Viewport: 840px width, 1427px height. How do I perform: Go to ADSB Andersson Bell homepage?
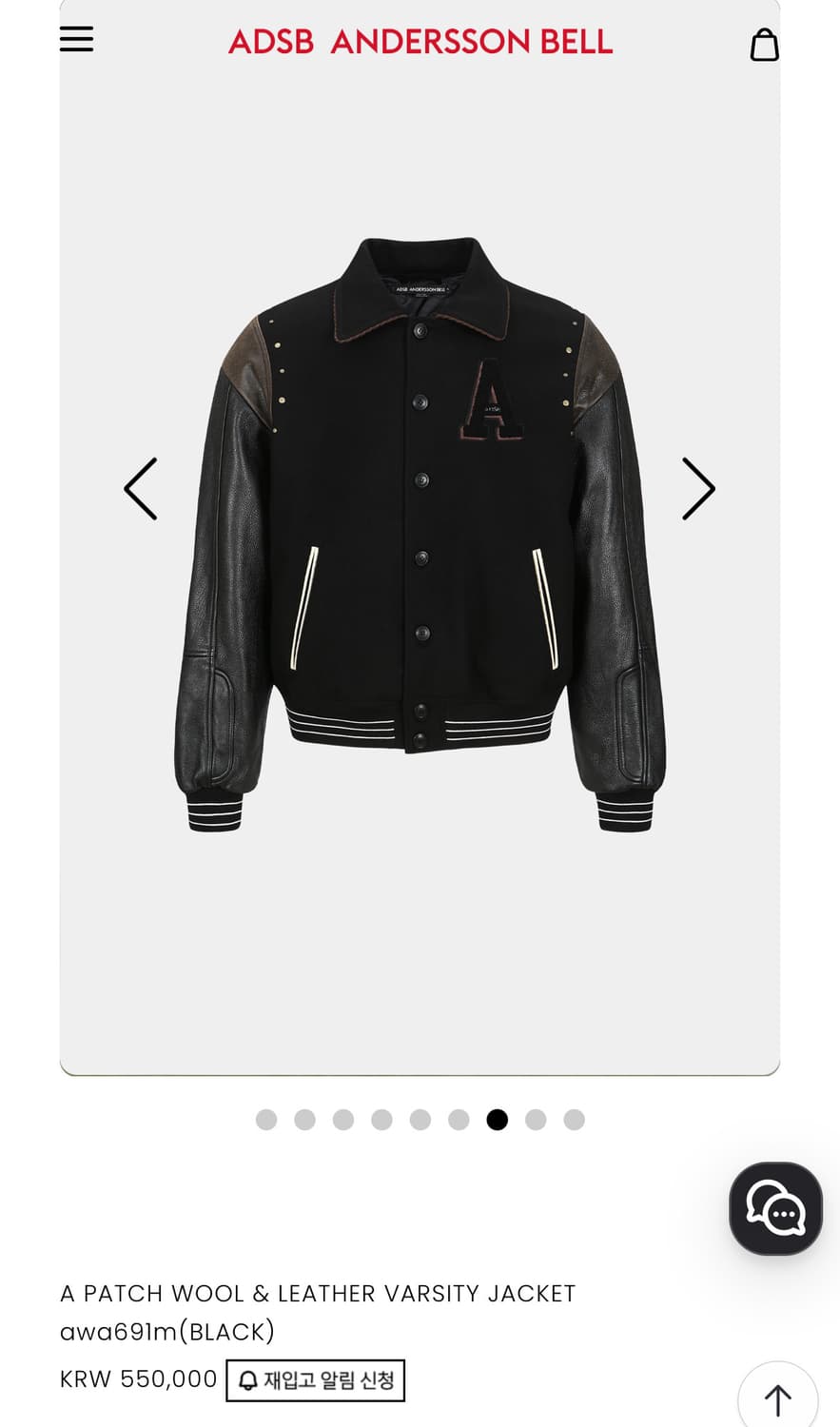(x=420, y=42)
